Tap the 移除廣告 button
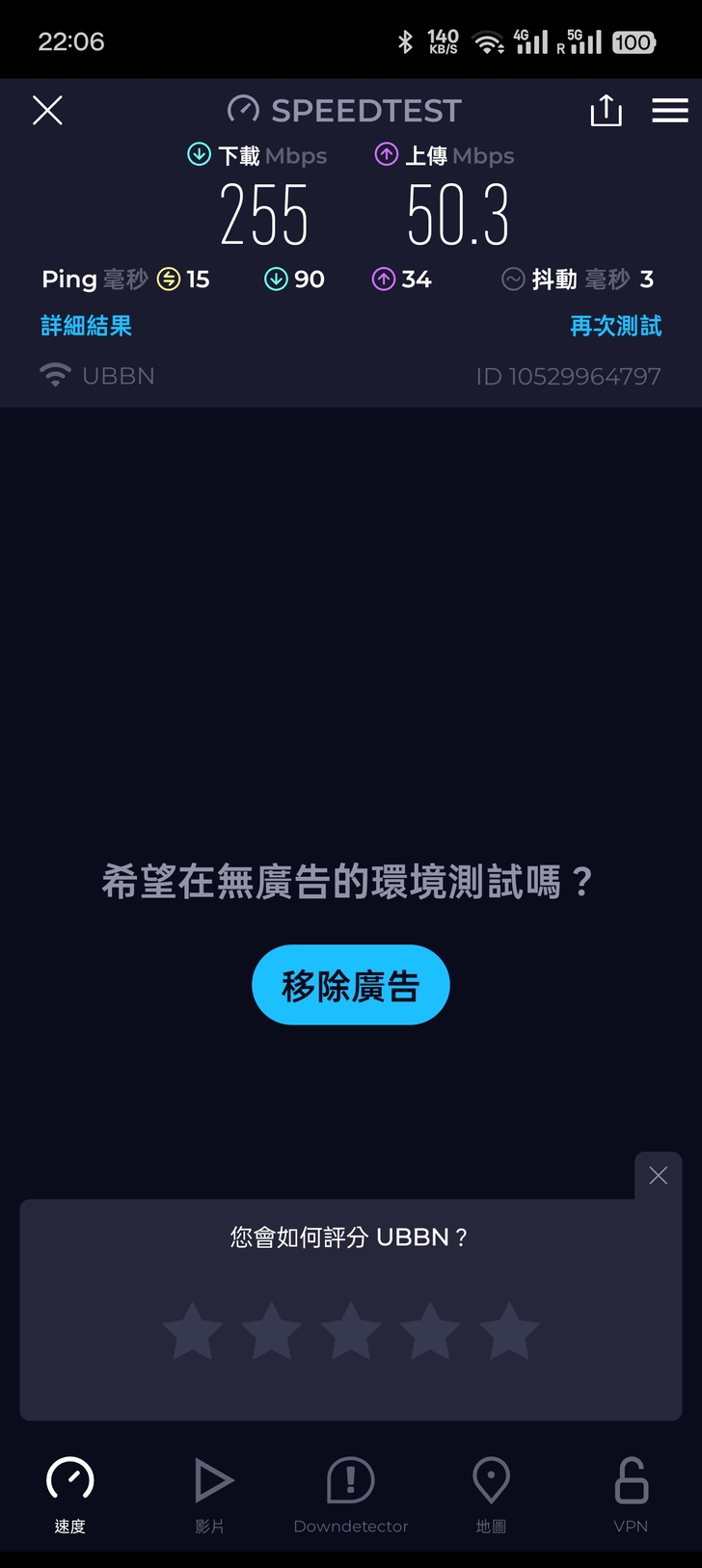Screen dimensions: 702x1568 tap(350, 985)
